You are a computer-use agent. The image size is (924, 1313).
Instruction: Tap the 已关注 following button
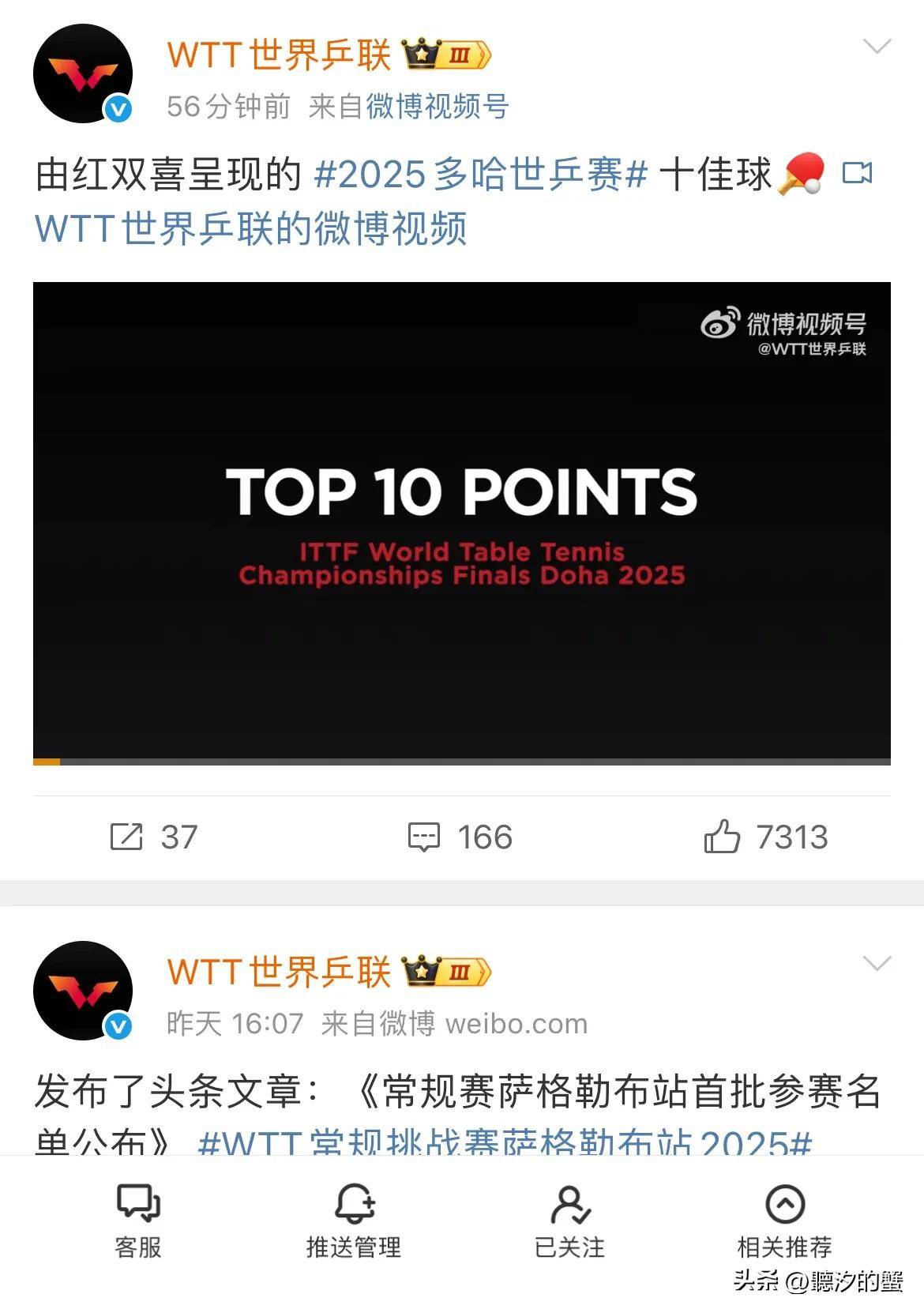[569, 1221]
